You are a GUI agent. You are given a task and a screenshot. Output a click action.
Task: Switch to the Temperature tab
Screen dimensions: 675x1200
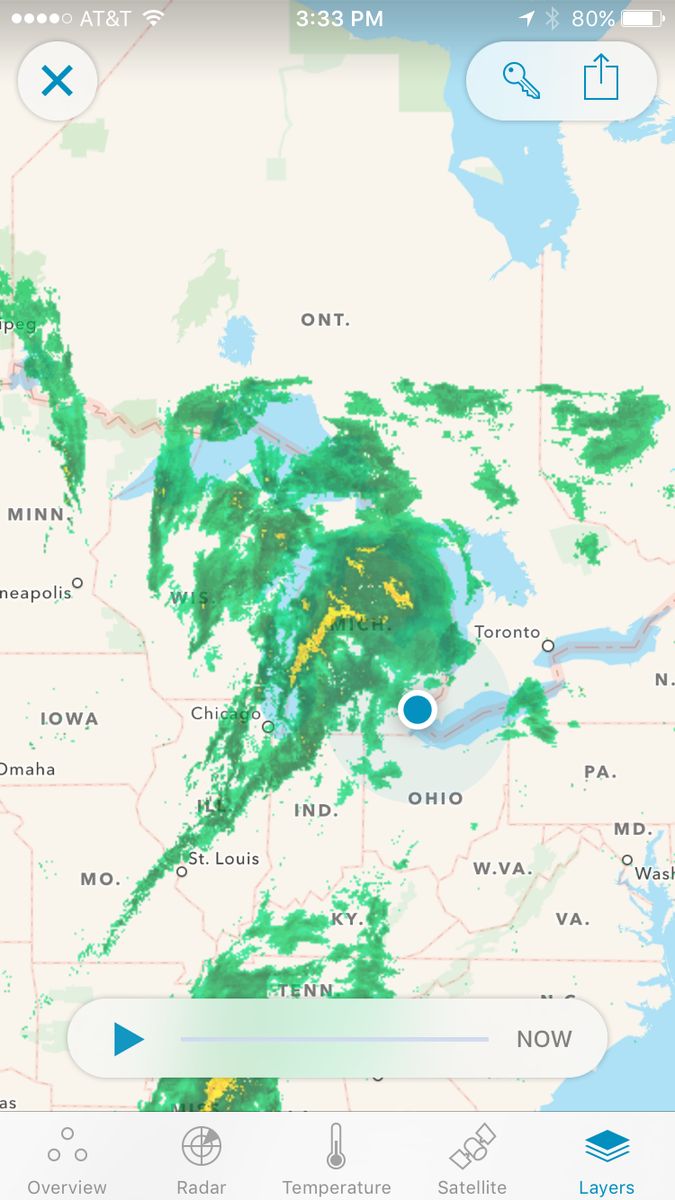336,1158
